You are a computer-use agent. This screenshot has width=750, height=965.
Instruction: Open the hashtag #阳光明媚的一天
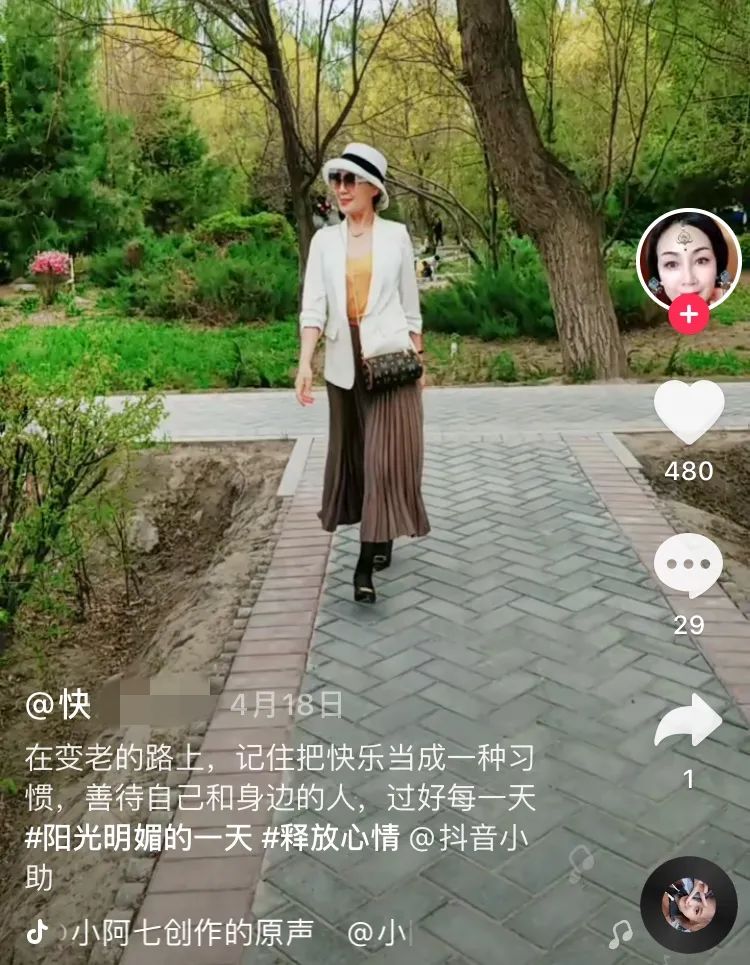point(139,838)
